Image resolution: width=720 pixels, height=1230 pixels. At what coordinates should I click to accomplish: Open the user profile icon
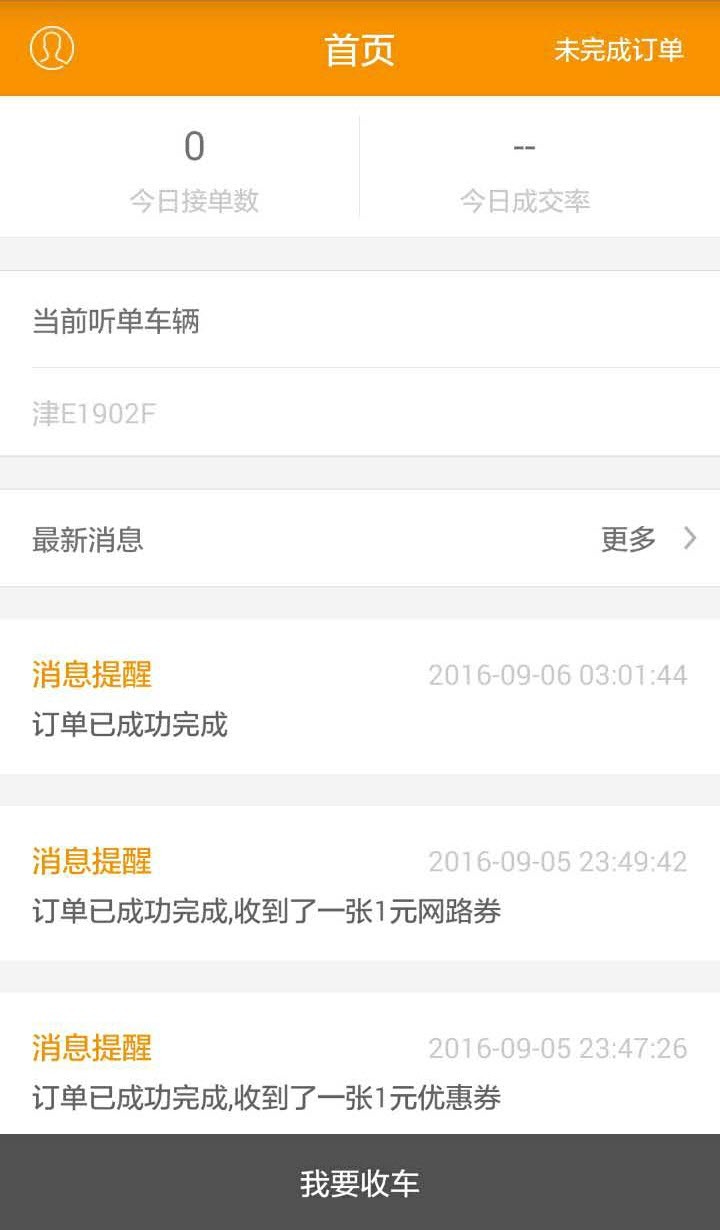(x=52, y=48)
